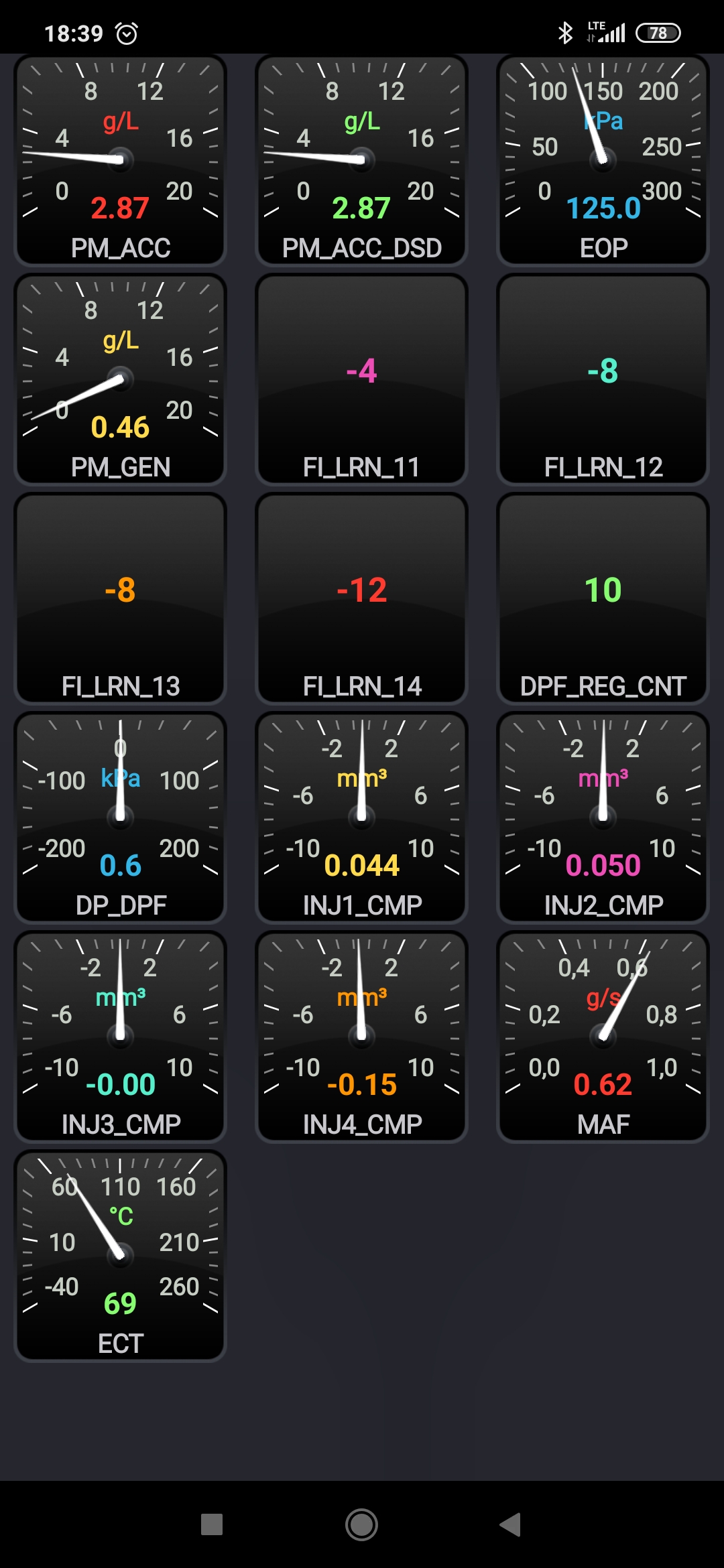
Task: Return to the home screen
Action: 362,1524
